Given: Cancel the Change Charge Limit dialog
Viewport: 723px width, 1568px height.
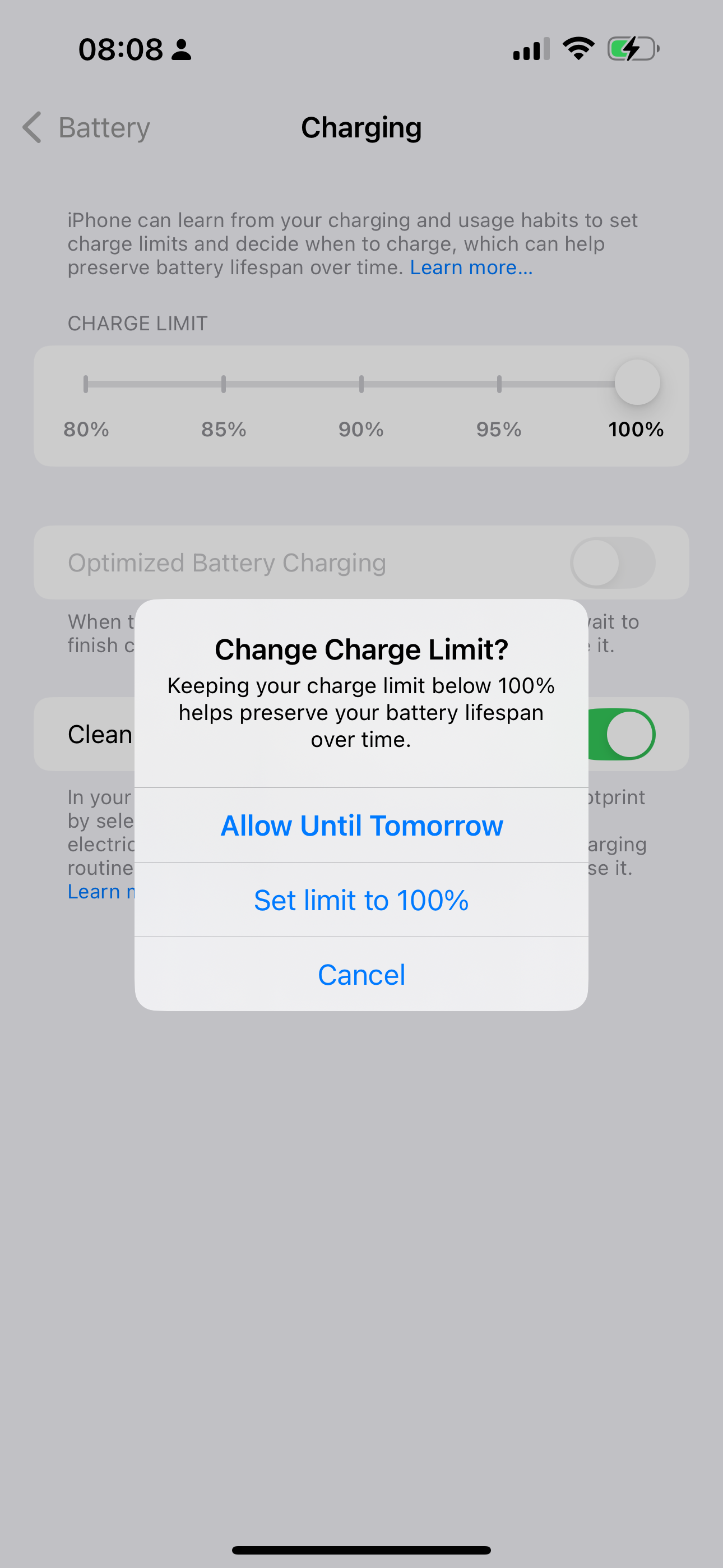Looking at the screenshot, I should [361, 975].
